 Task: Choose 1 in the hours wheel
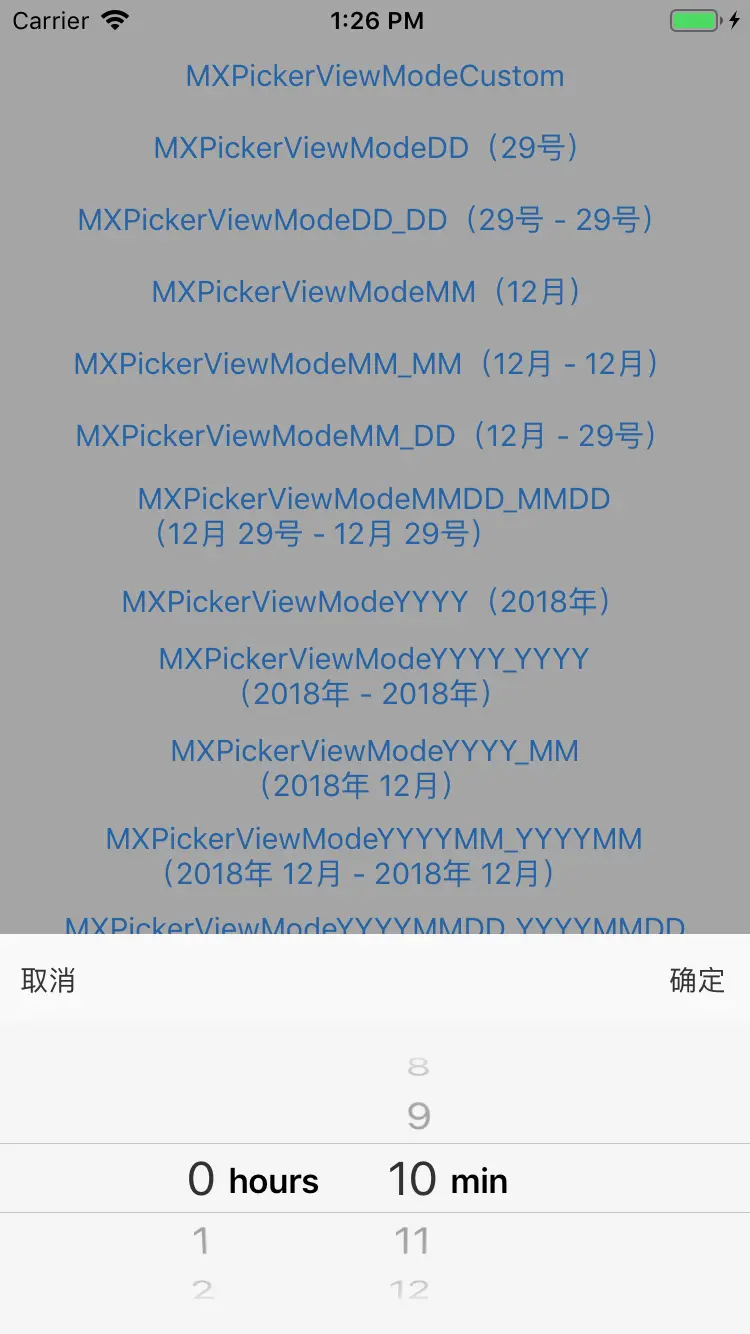tap(201, 1241)
